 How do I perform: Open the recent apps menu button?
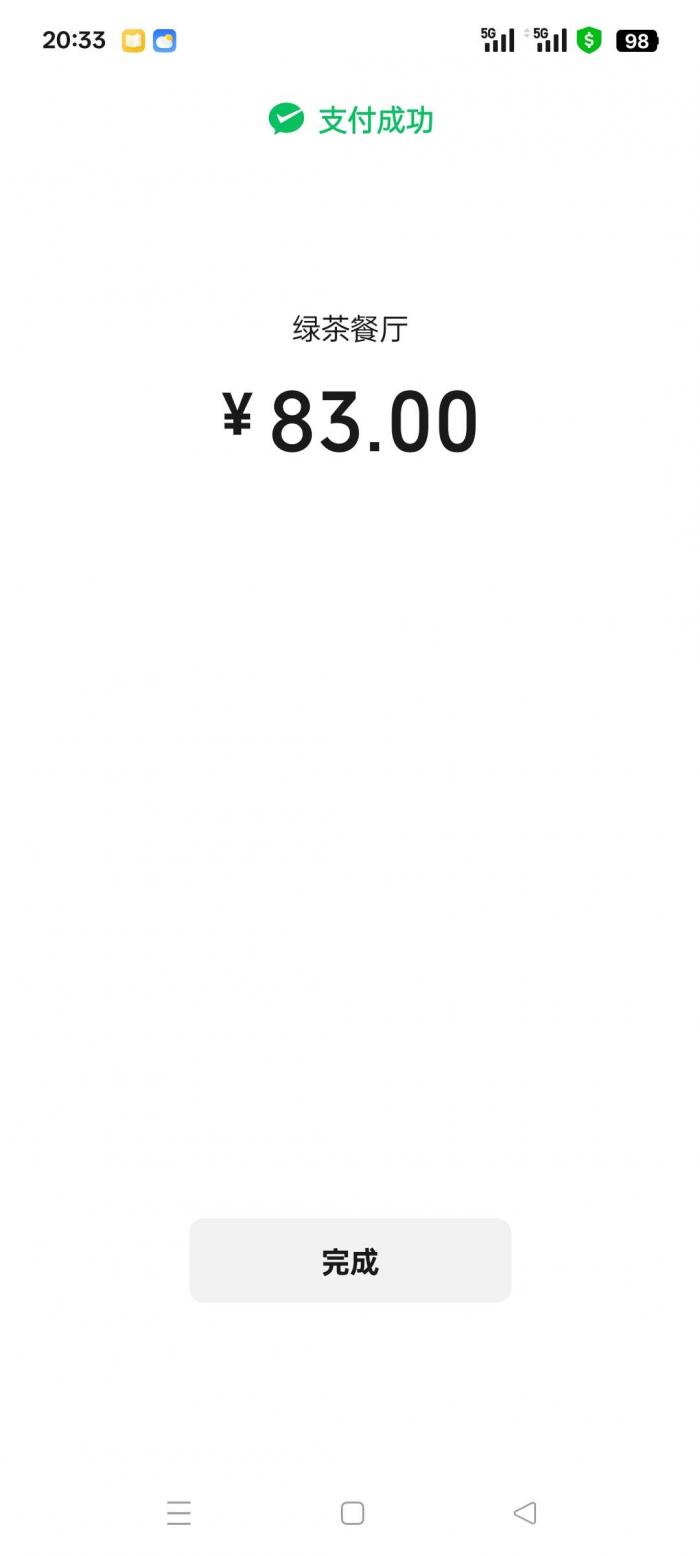pos(179,1513)
